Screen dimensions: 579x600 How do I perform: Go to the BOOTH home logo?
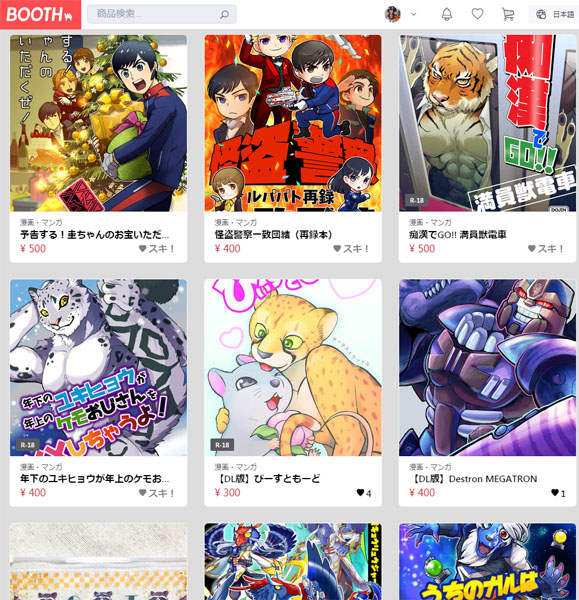tap(40, 15)
